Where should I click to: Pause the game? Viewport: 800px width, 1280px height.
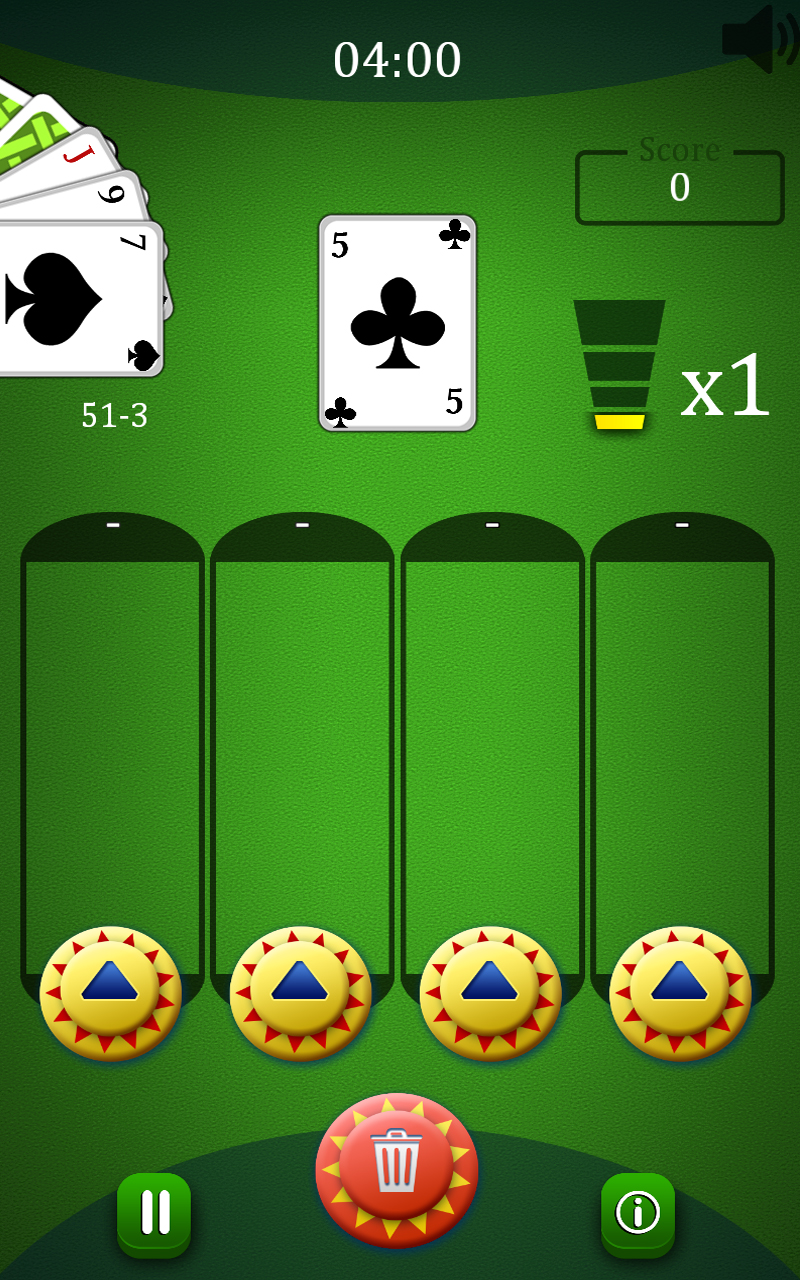(154, 1213)
